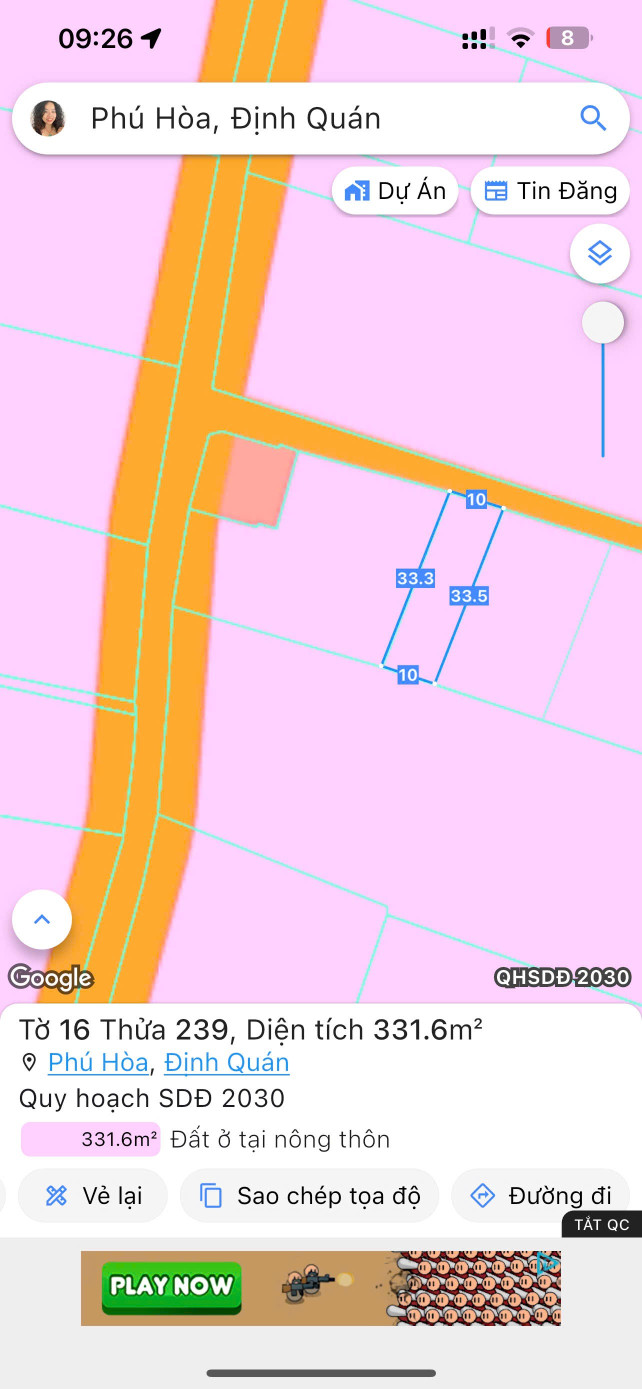This screenshot has height=1389, width=642.
Task: Tap PLAY NOW in the ad banner
Action: [x=172, y=1287]
